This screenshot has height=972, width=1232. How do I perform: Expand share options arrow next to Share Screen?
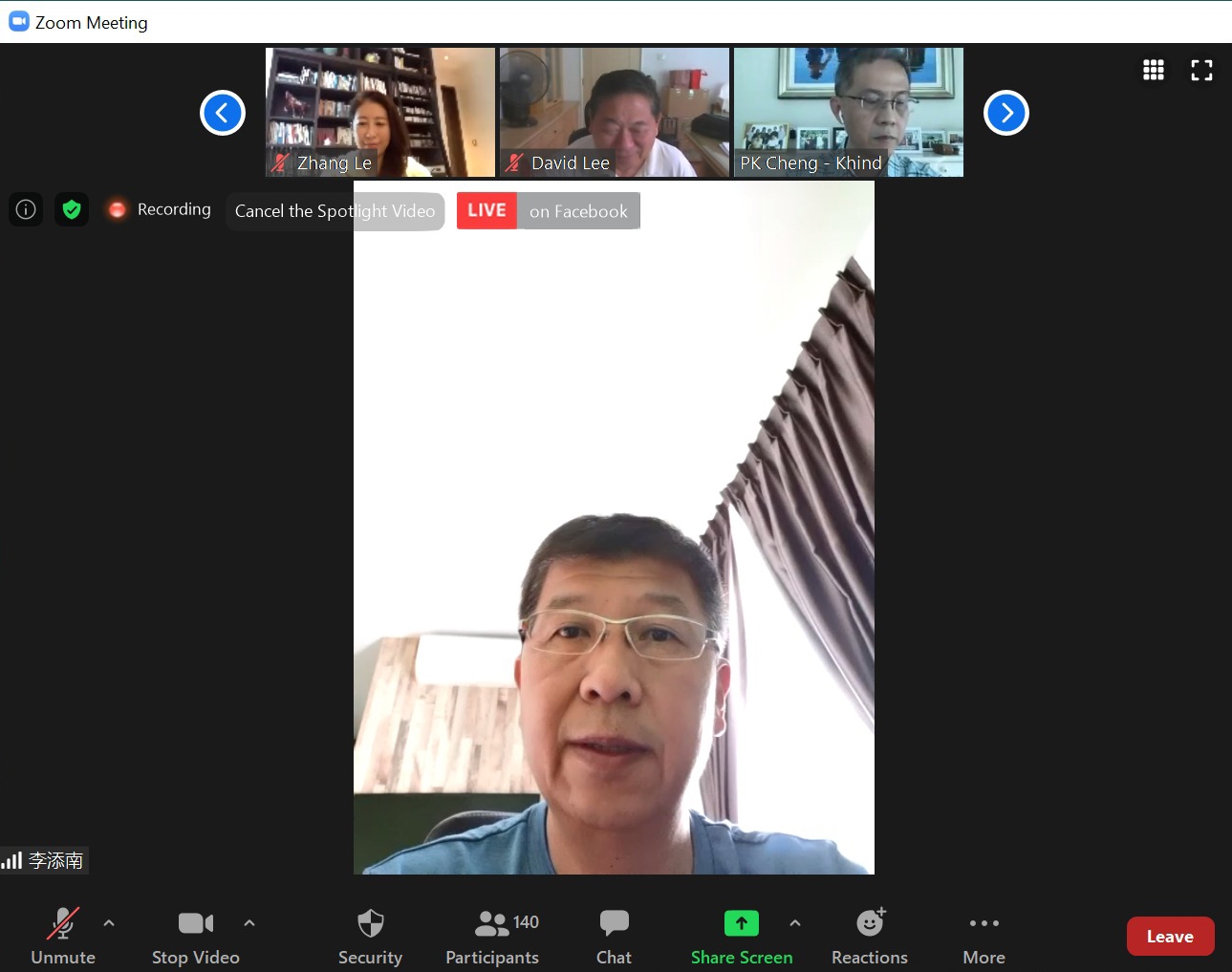(795, 923)
